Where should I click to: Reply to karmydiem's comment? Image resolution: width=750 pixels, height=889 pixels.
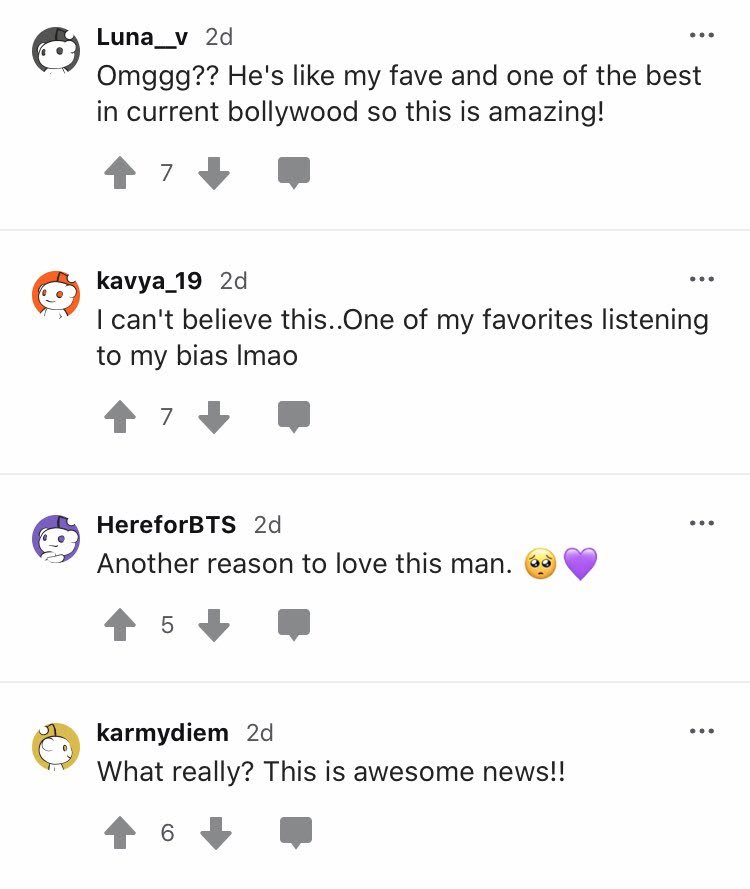tap(296, 833)
